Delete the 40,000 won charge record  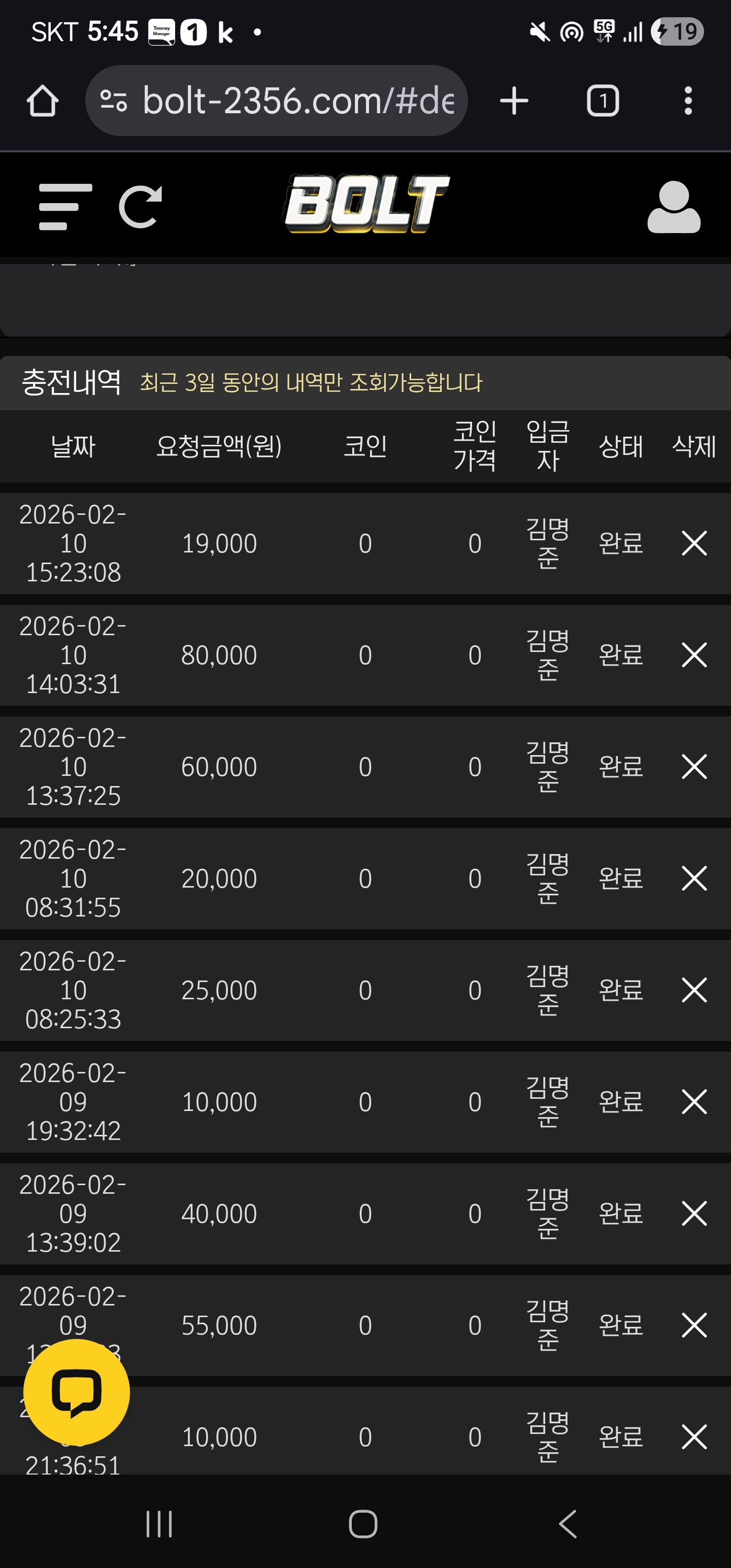[x=694, y=1214]
